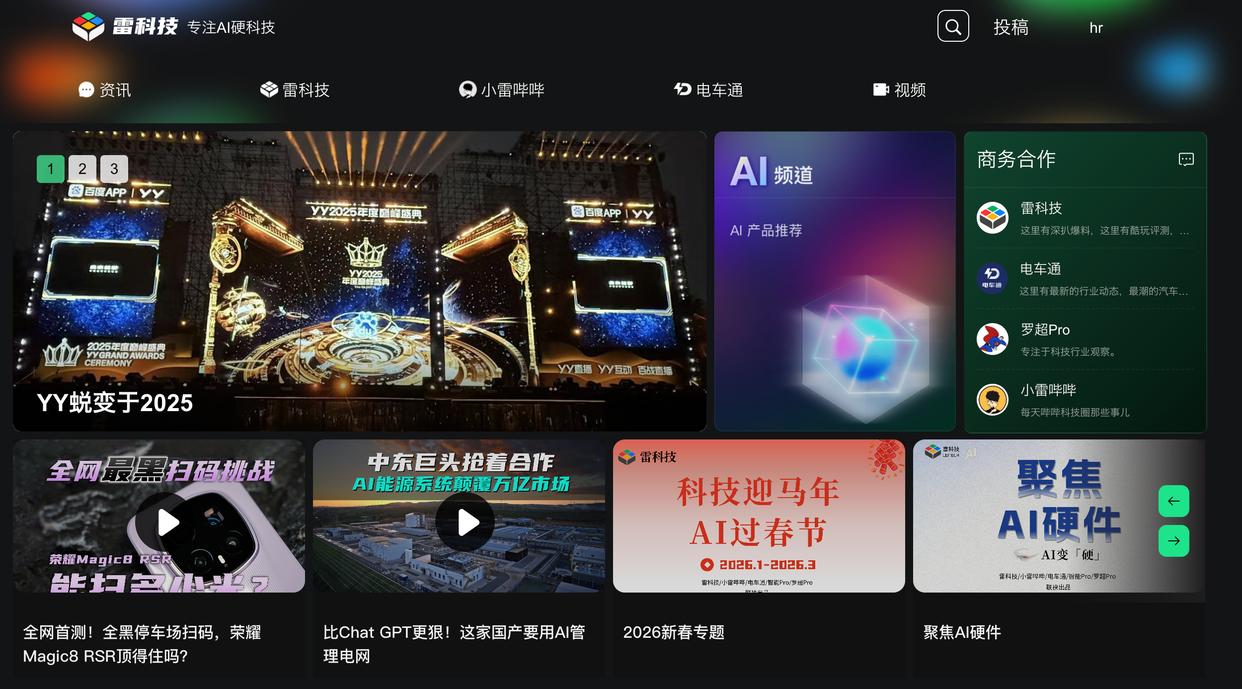Switch to the 视频 tab
The image size is (1242, 689).
(899, 90)
